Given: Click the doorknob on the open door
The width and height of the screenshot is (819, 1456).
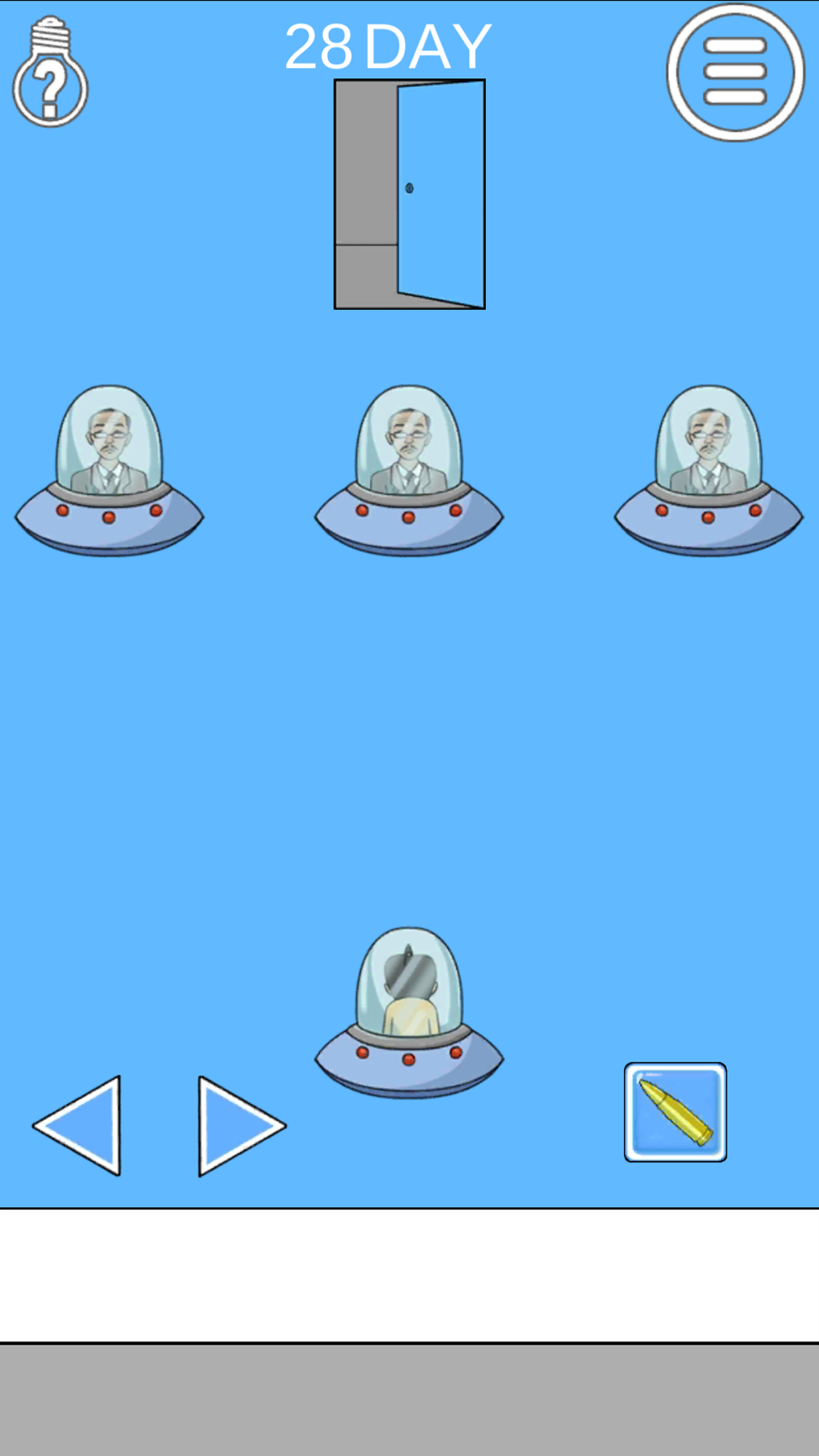Looking at the screenshot, I should pos(411,189).
